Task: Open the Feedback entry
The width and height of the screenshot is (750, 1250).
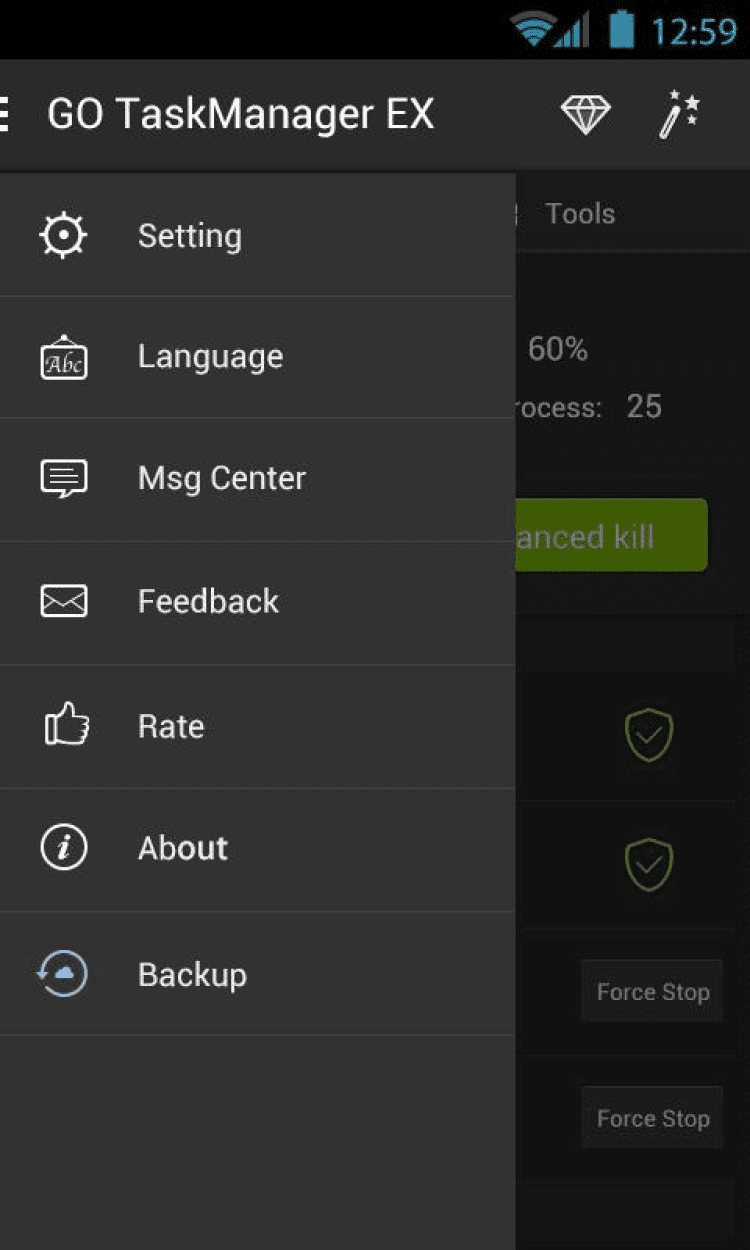Action: (x=208, y=602)
